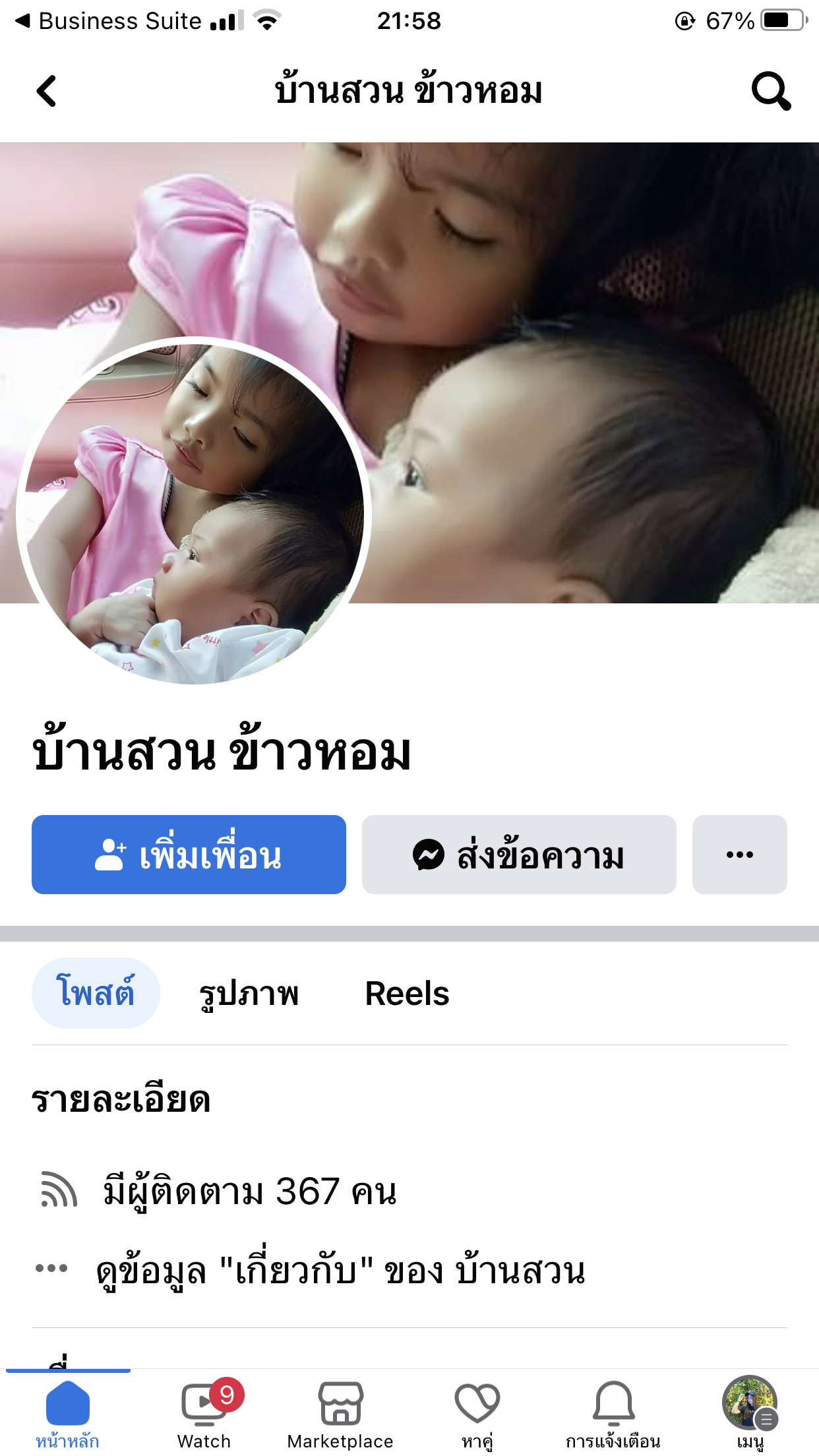Select the โพสต์ tab
Image resolution: width=819 pixels, height=1456 pixels.
point(96,993)
